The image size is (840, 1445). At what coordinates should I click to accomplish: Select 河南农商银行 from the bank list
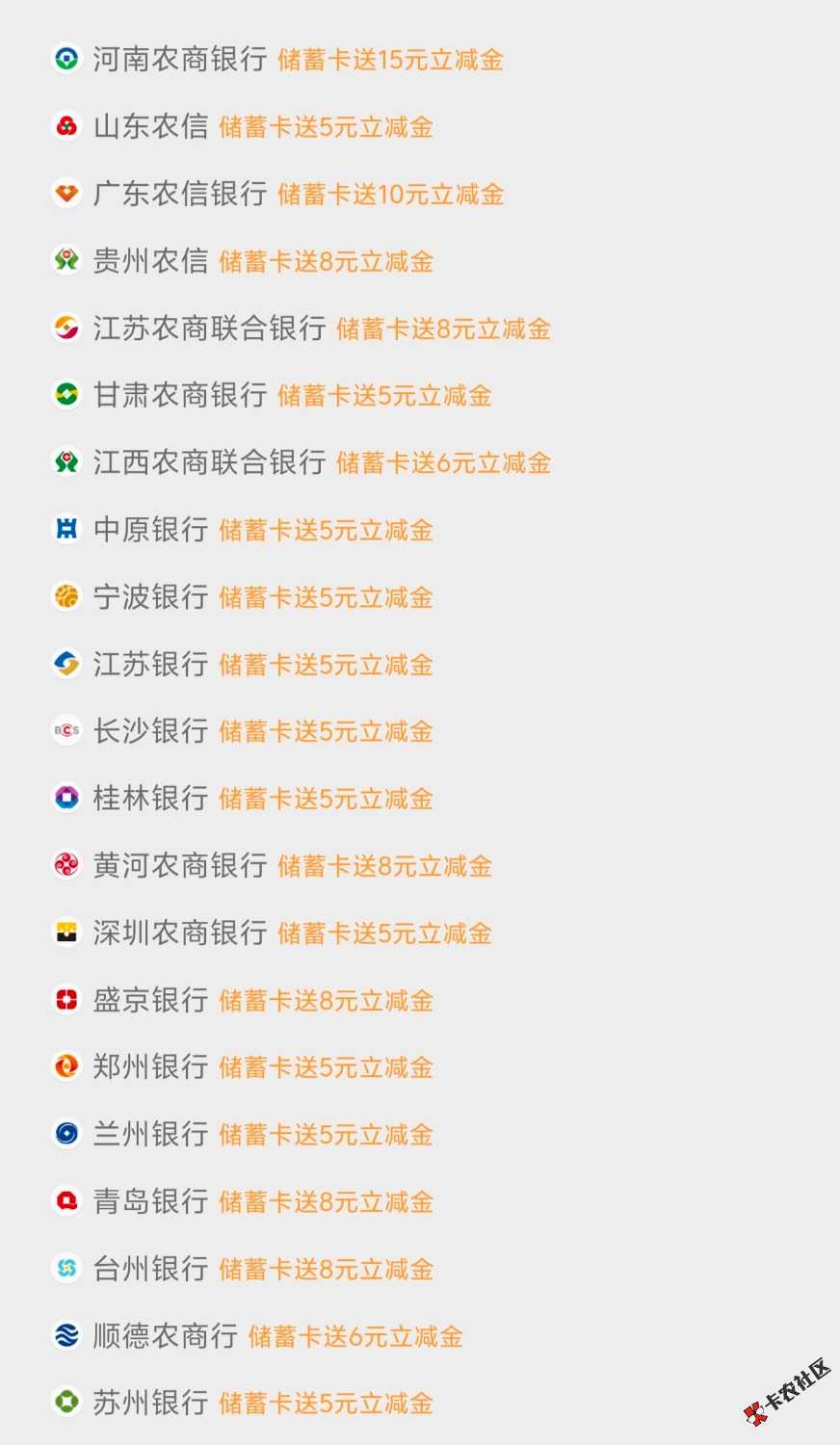click(x=180, y=60)
